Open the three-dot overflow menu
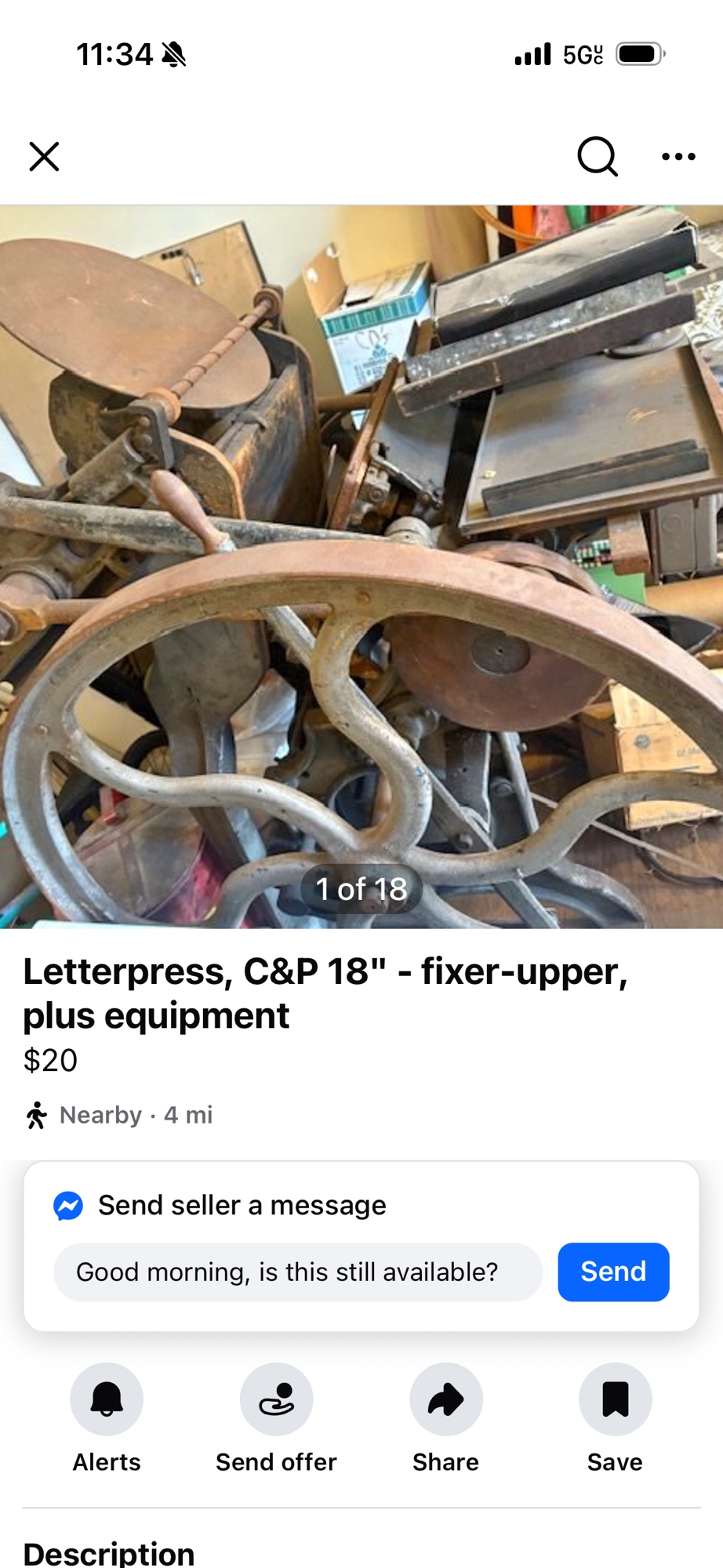This screenshot has width=723, height=1568. click(x=678, y=157)
